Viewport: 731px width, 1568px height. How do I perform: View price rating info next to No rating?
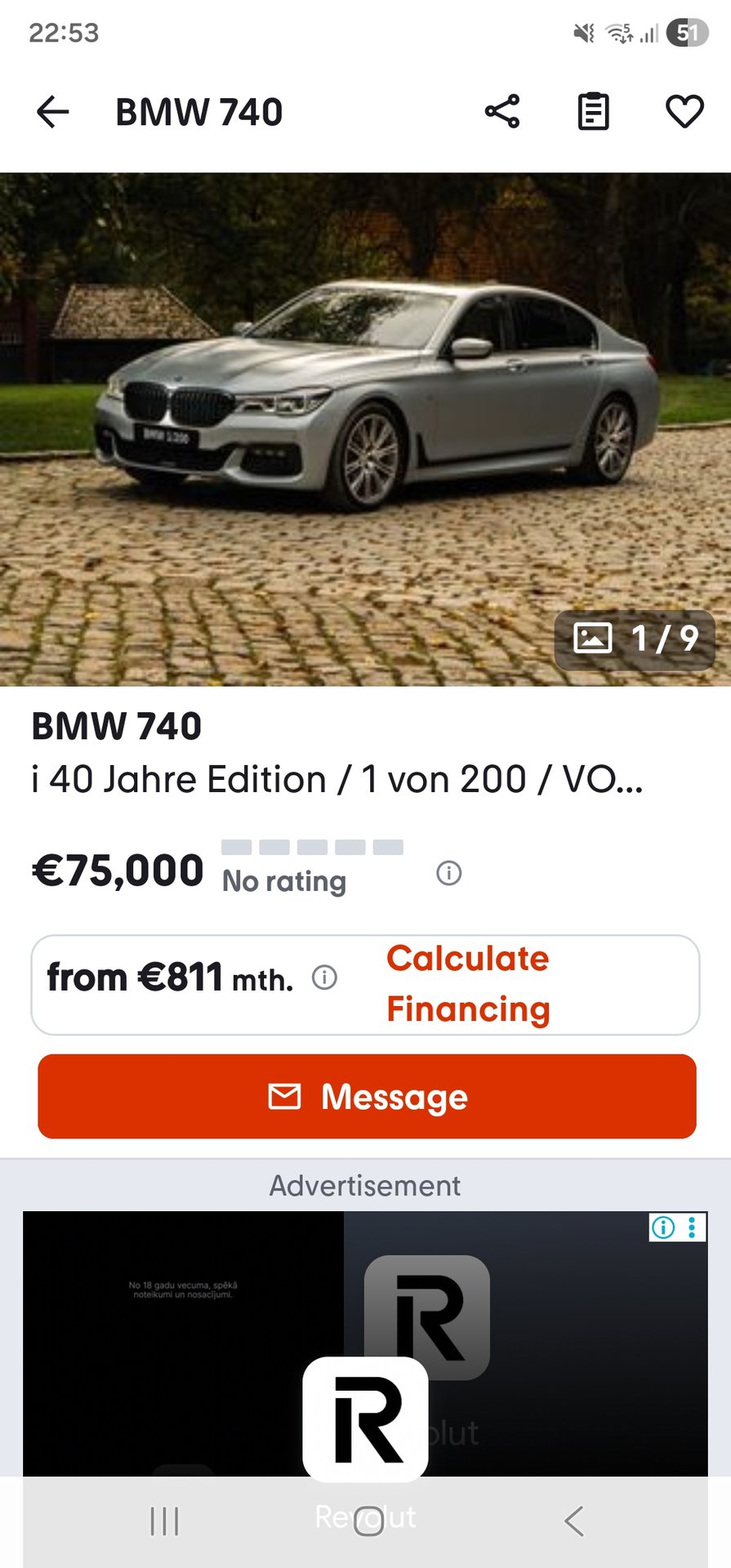click(449, 873)
